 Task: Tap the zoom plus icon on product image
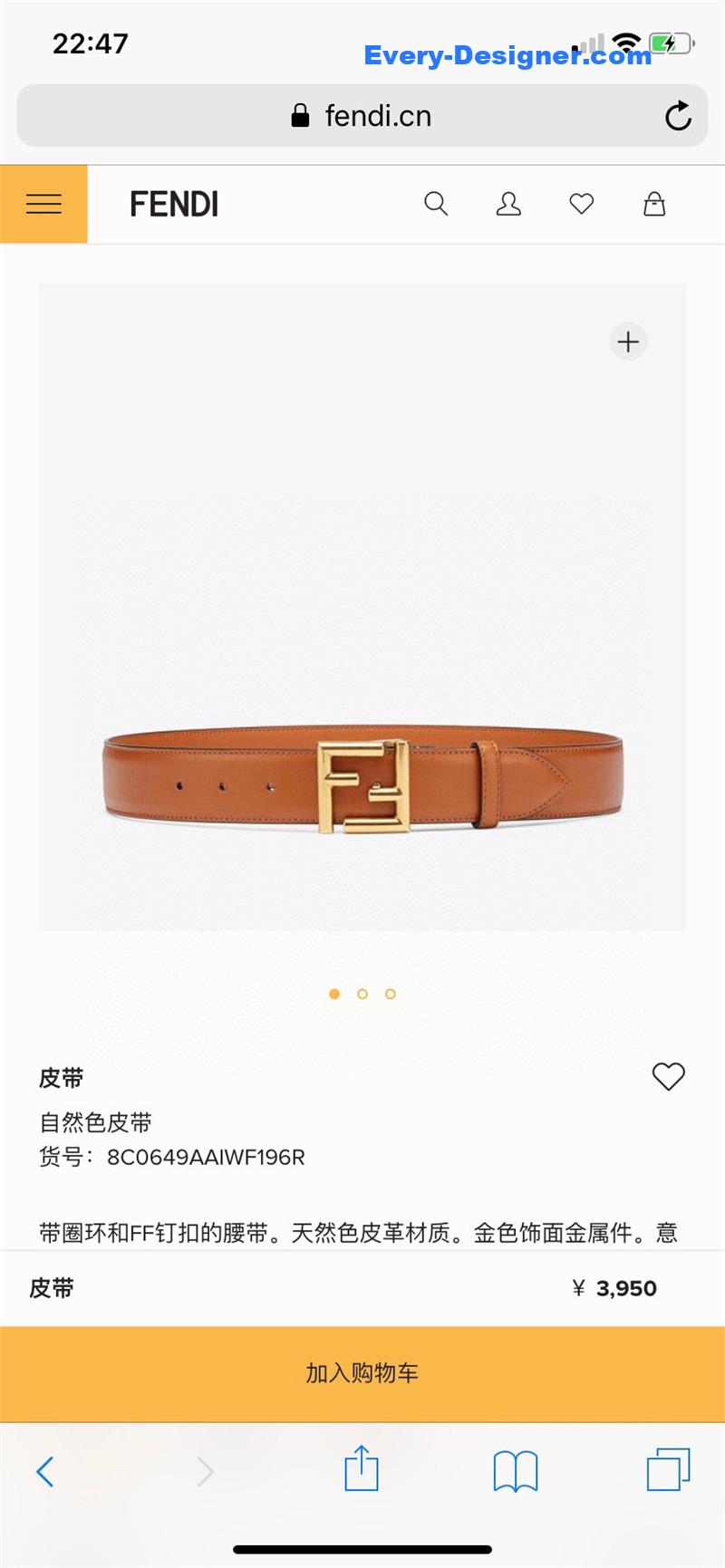[628, 341]
